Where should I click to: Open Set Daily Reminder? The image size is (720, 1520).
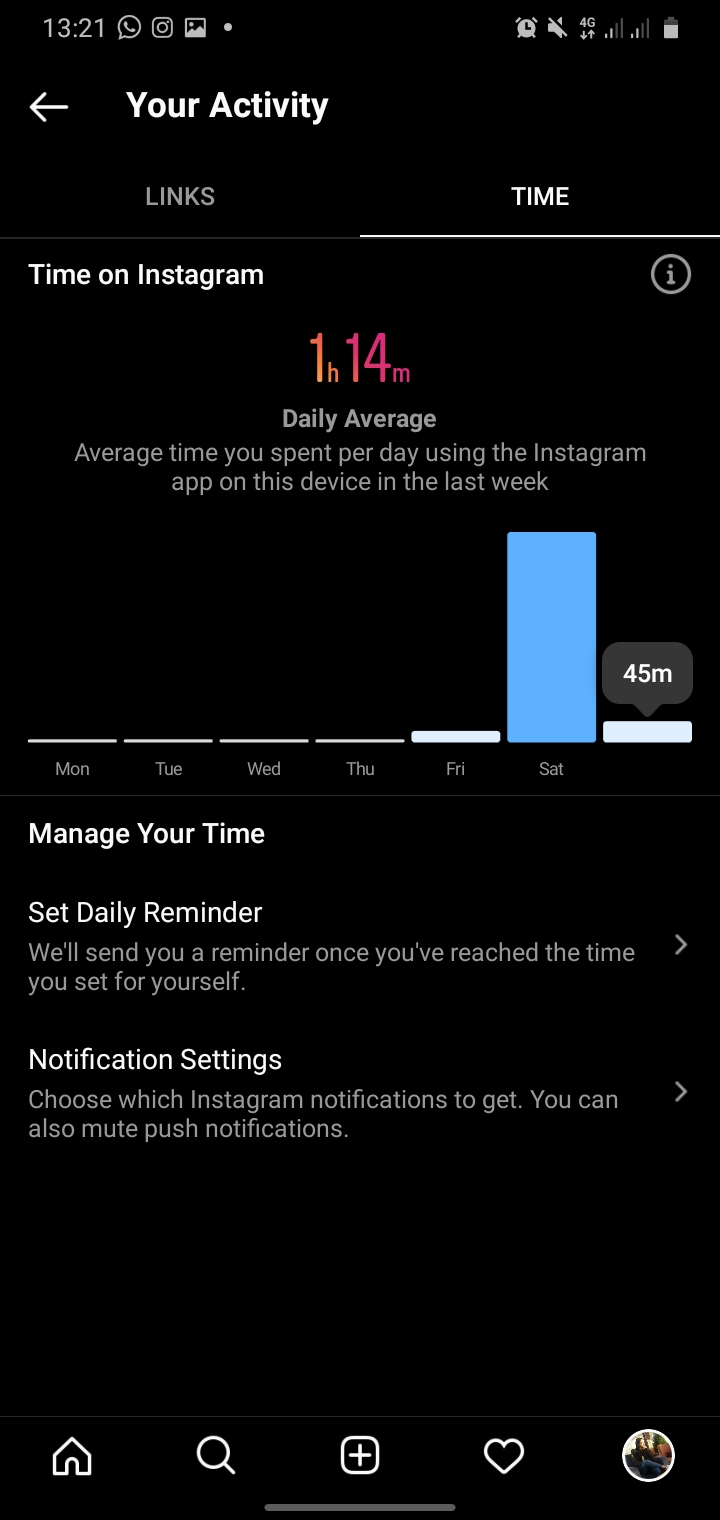[360, 945]
